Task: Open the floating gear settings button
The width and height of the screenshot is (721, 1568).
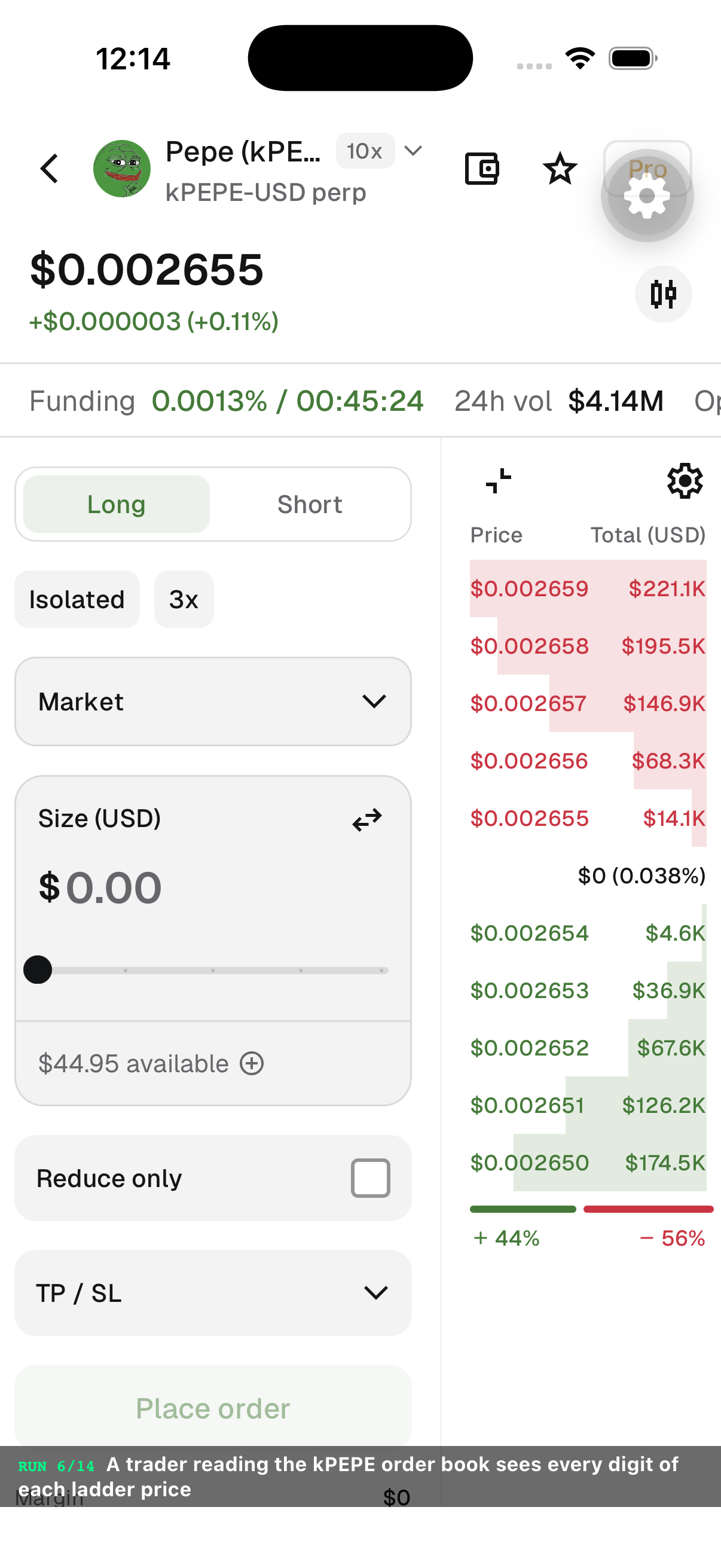Action: tap(647, 196)
